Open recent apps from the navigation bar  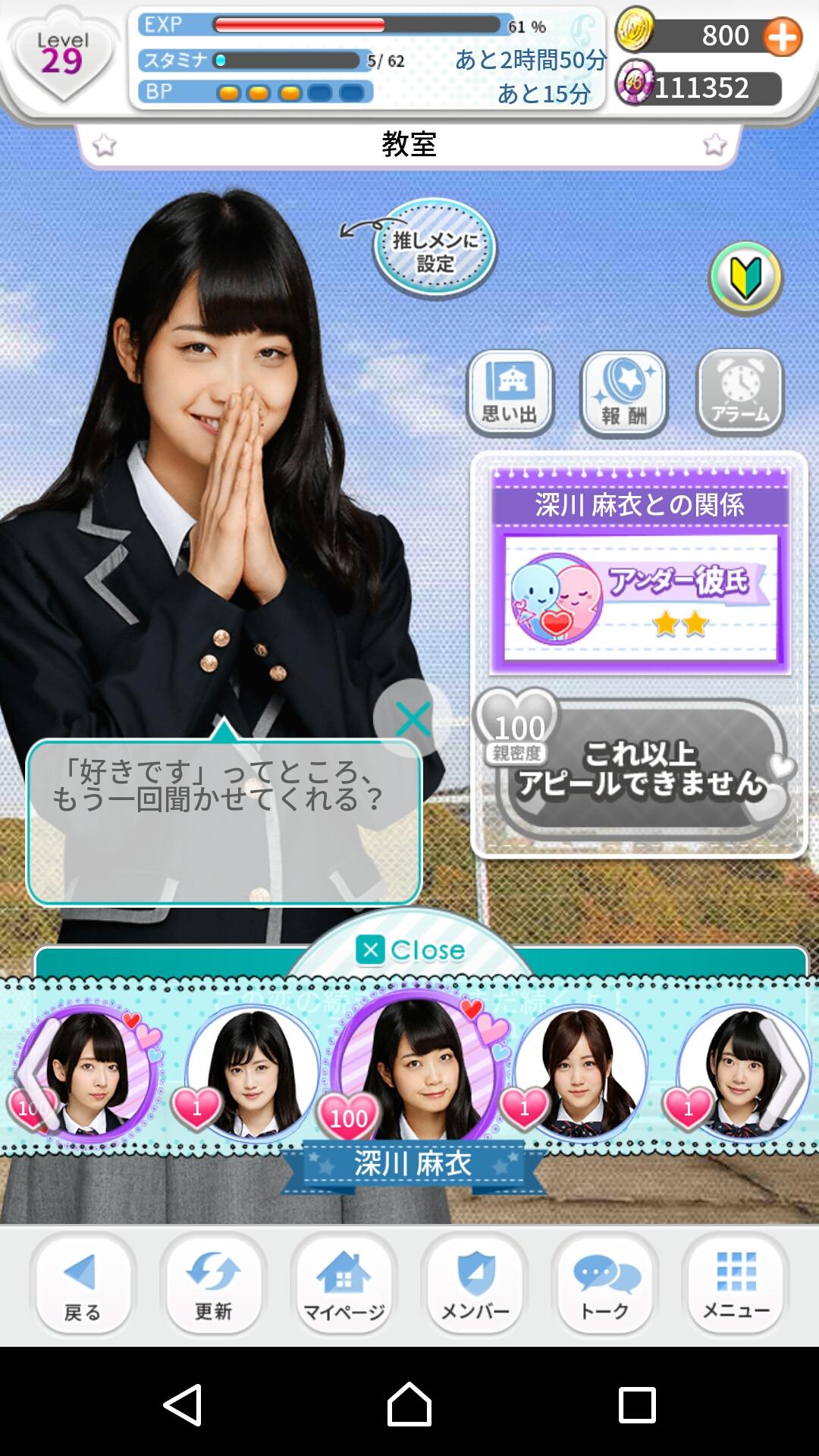(636, 1404)
